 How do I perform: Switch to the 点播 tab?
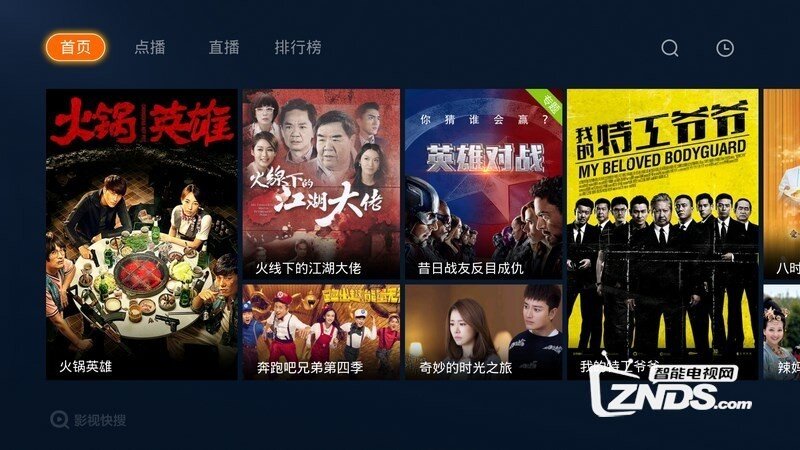(150, 47)
